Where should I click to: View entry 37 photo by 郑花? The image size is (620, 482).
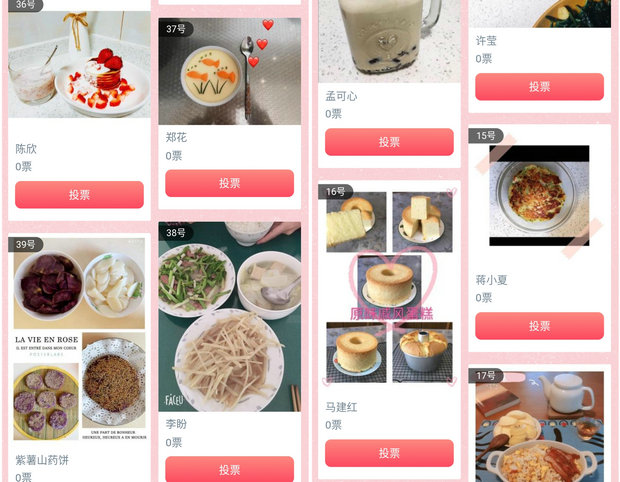[229, 71]
